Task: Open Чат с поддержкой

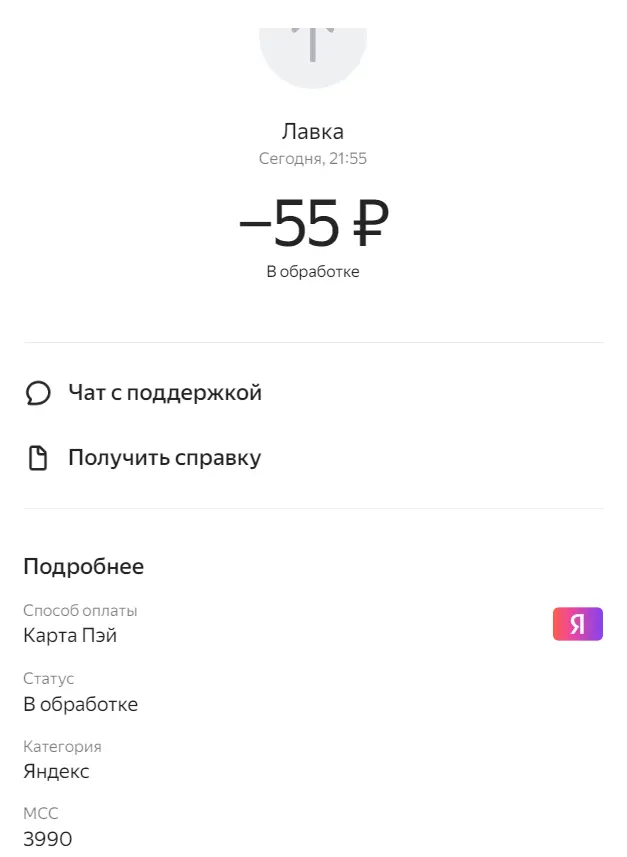Action: [313, 393]
